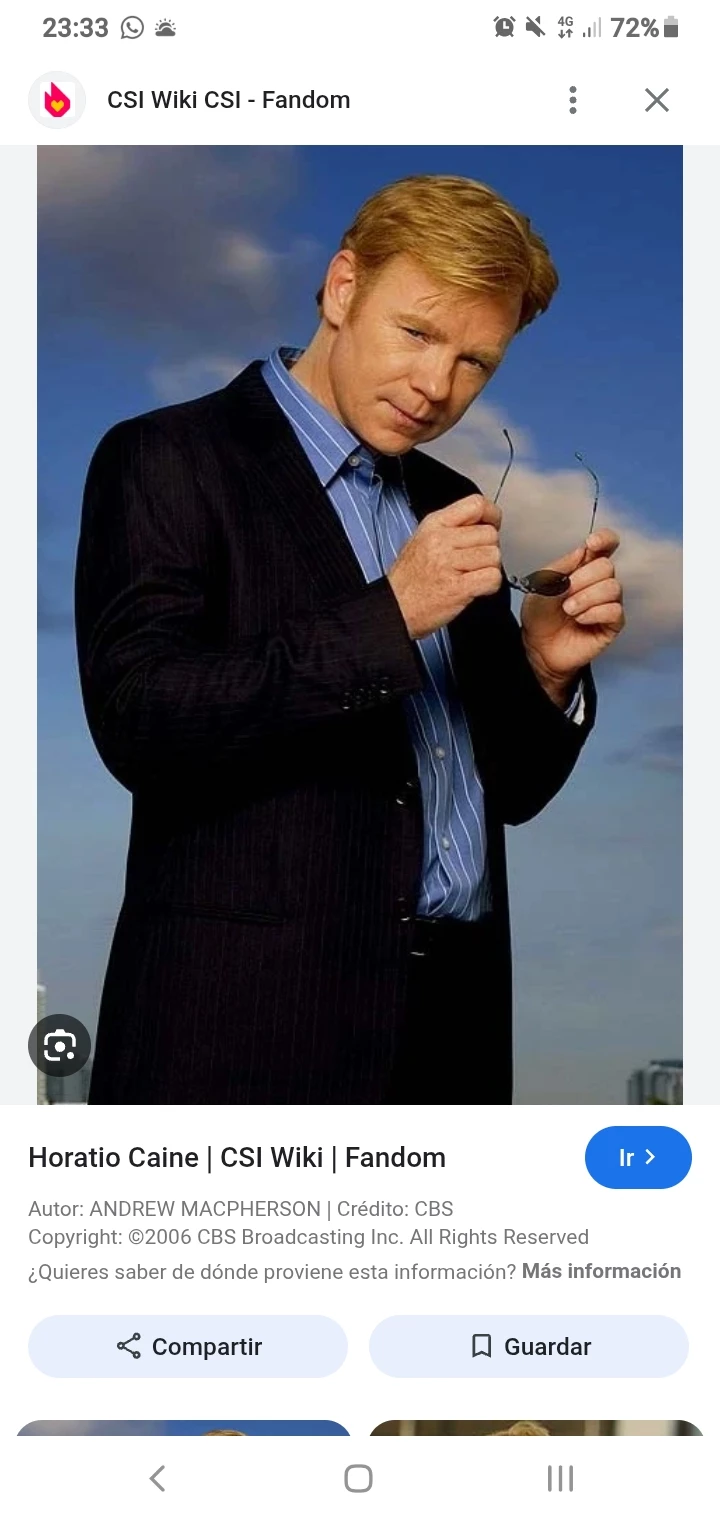Screen dimensions: 720x1520
Task: Open the Más información link
Action: point(601,1271)
